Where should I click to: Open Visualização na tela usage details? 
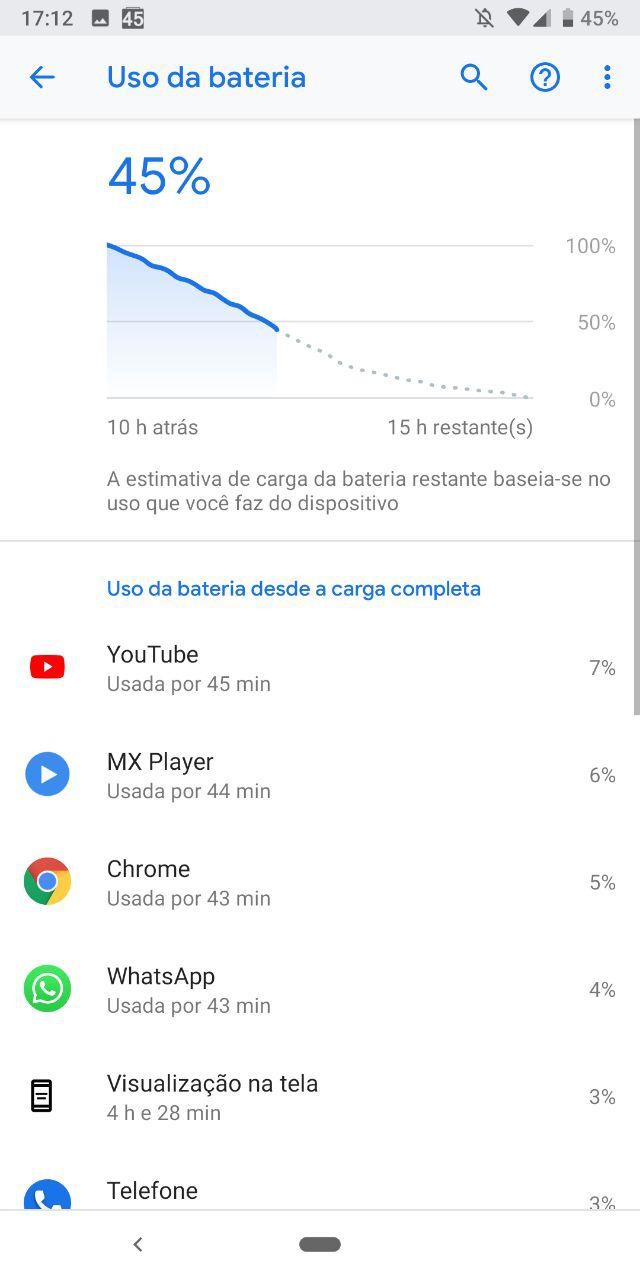[x=320, y=1096]
